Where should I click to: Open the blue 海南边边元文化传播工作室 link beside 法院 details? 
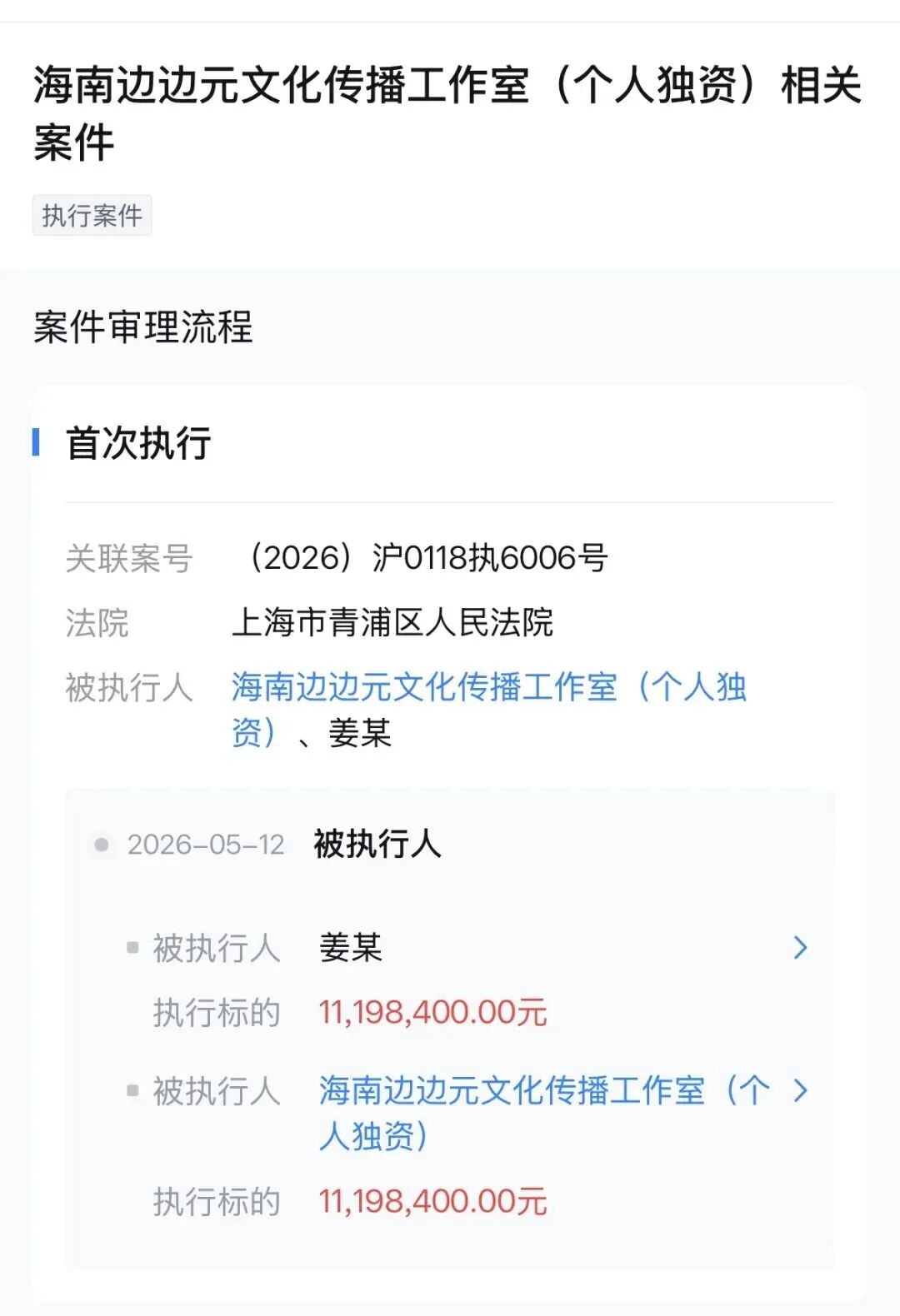(x=489, y=710)
